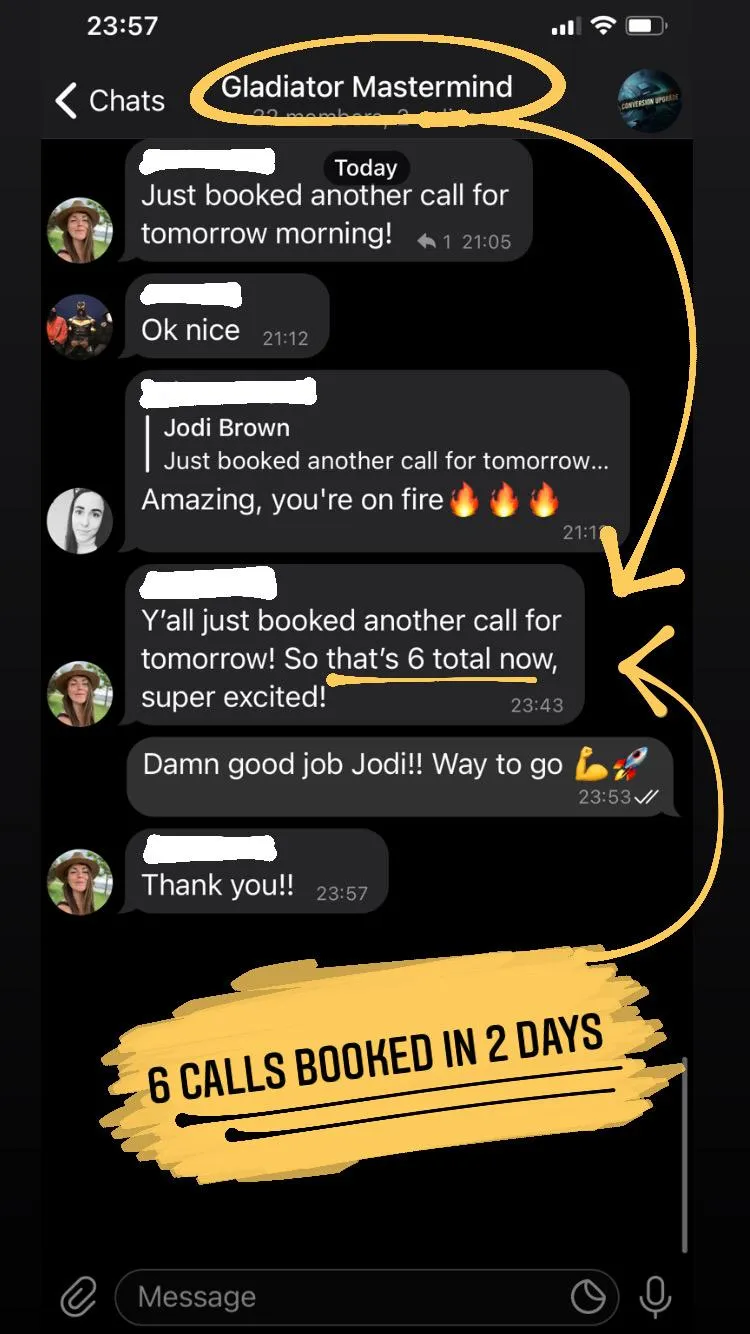Image resolution: width=750 pixels, height=1334 pixels.
Task: Tap the paperclip attach icon
Action: pos(78,1297)
